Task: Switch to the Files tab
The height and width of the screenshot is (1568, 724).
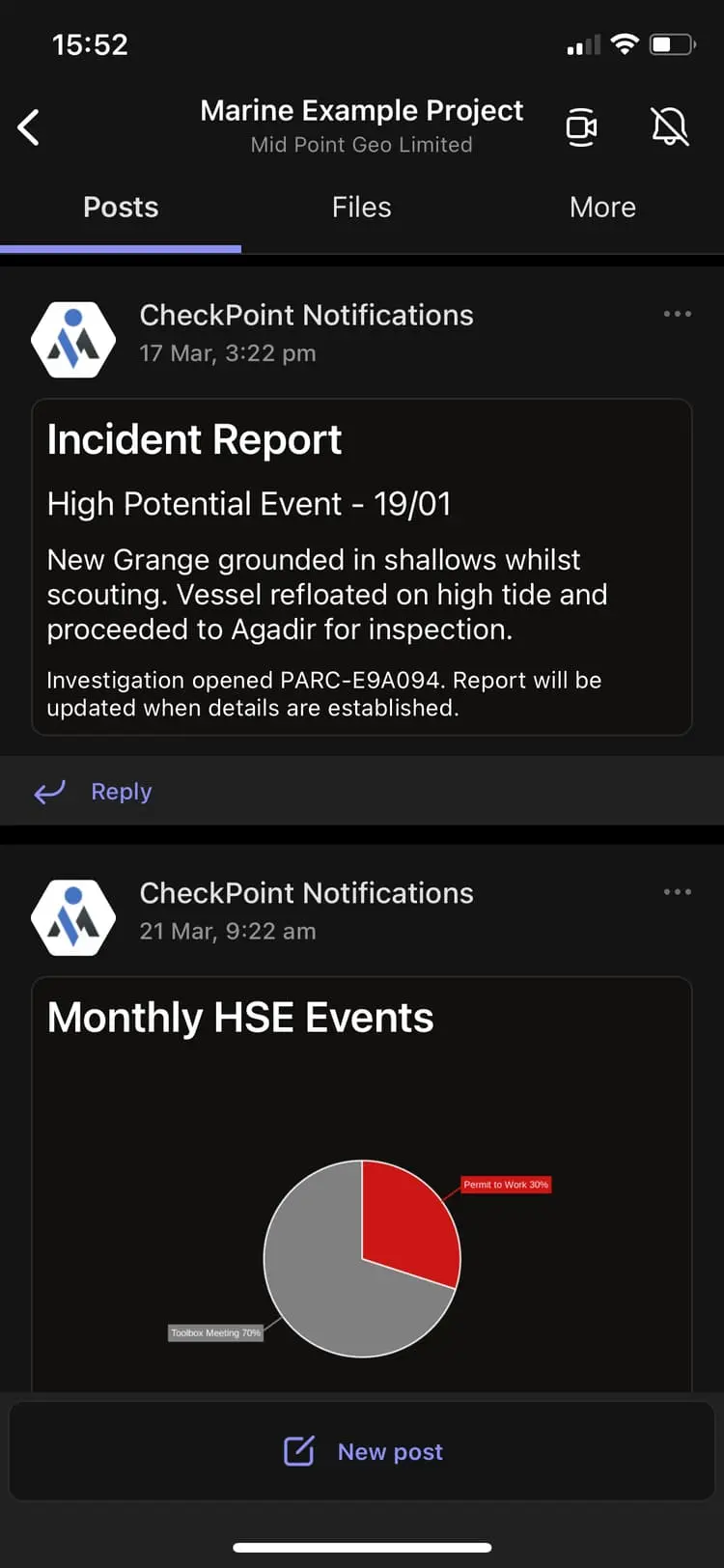Action: coord(362,208)
